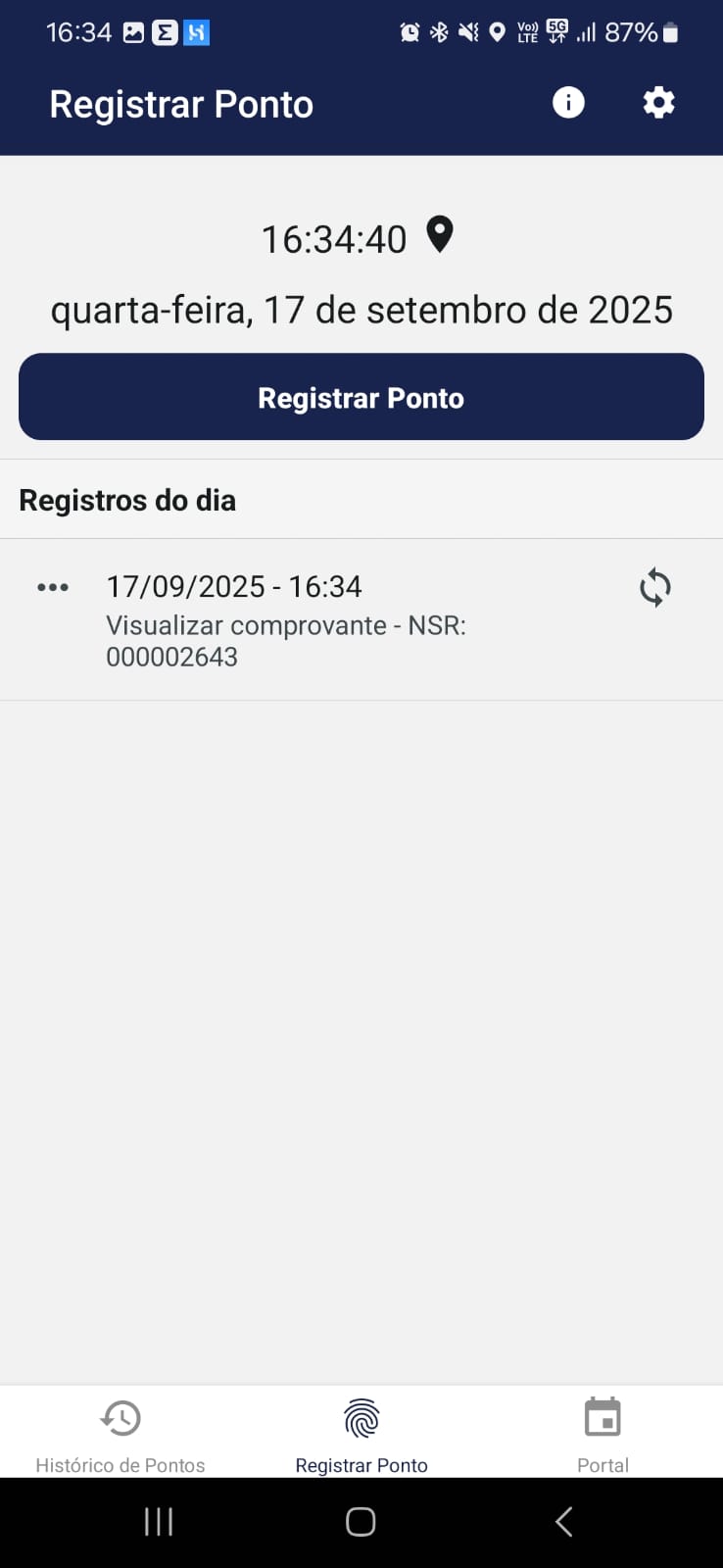723x1568 pixels.
Task: Expand the 17/09/2025 record options menu
Action: [x=53, y=587]
